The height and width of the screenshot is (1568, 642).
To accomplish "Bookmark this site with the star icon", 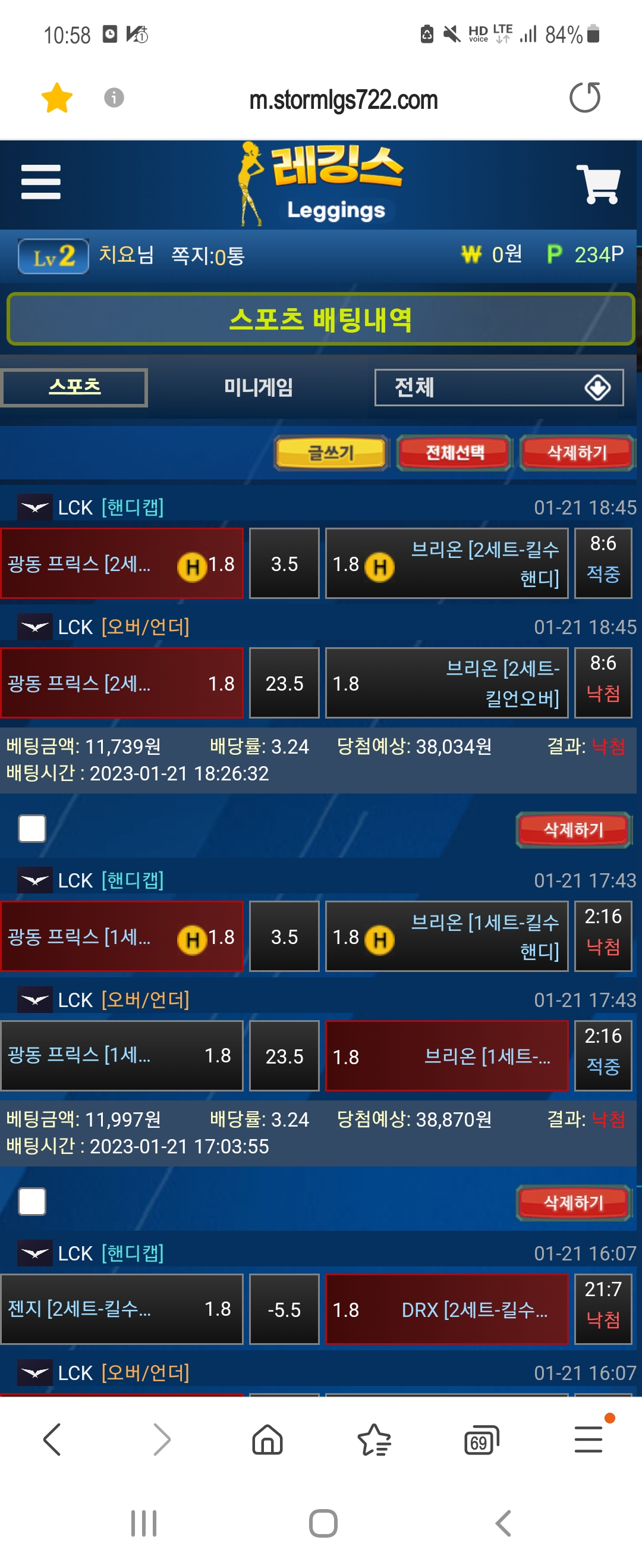I will point(56,98).
